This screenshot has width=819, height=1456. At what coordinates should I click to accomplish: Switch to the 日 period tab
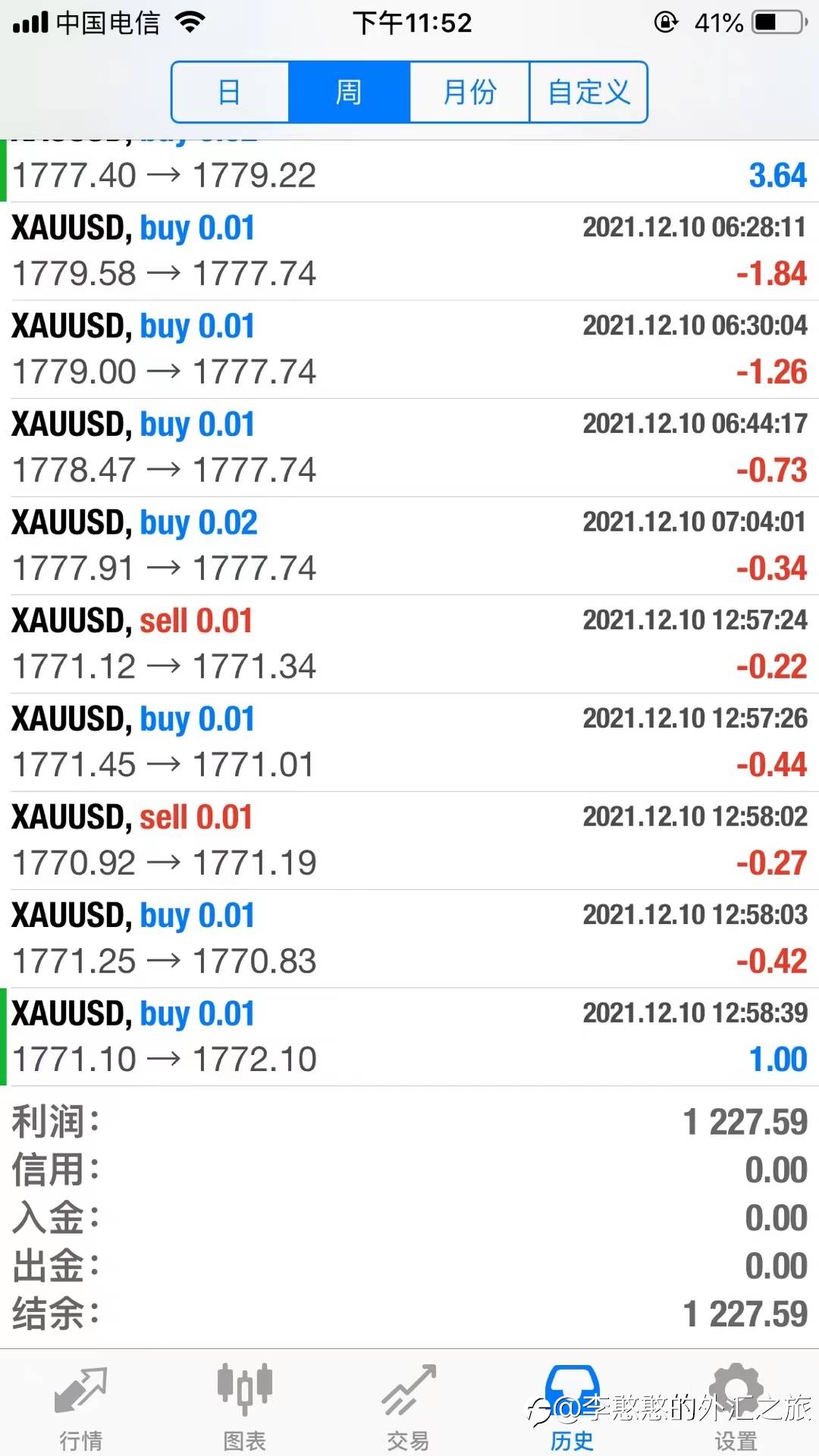coord(231,92)
